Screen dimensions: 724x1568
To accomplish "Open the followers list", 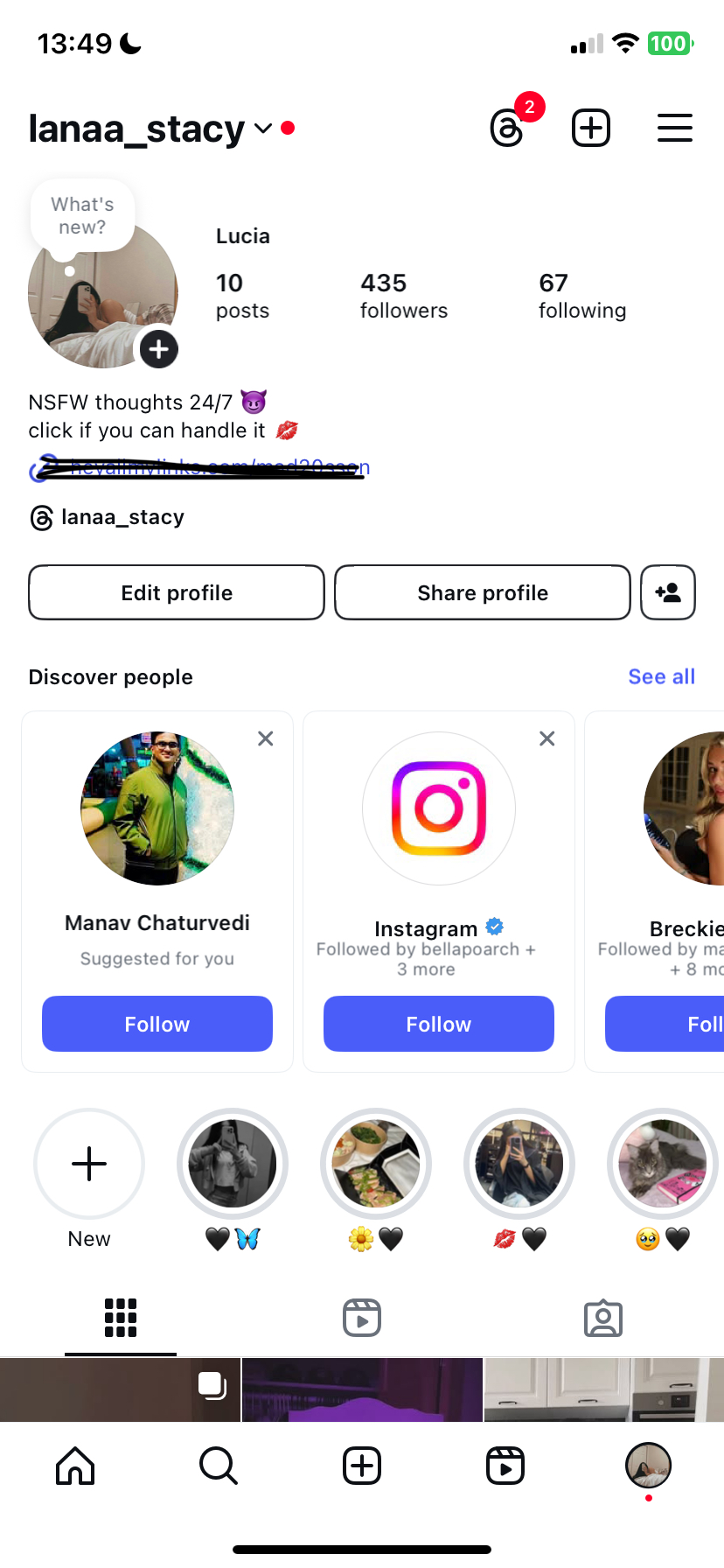I will (403, 296).
